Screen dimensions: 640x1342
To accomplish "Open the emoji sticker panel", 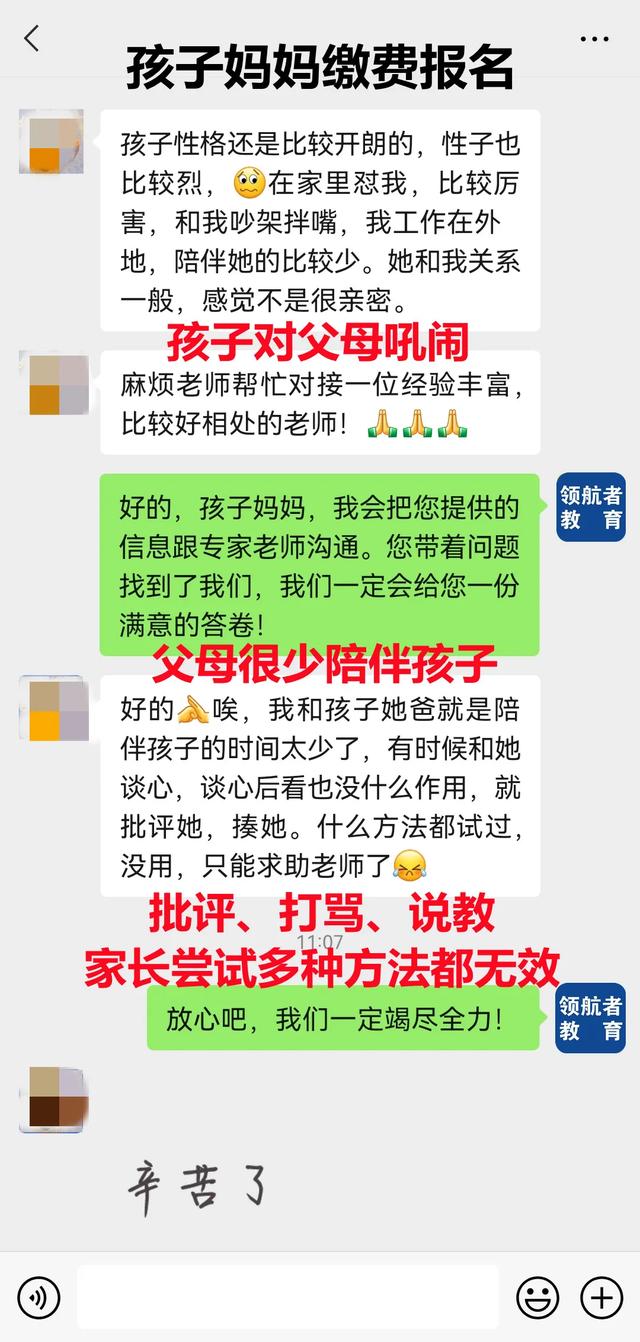I will [538, 1298].
